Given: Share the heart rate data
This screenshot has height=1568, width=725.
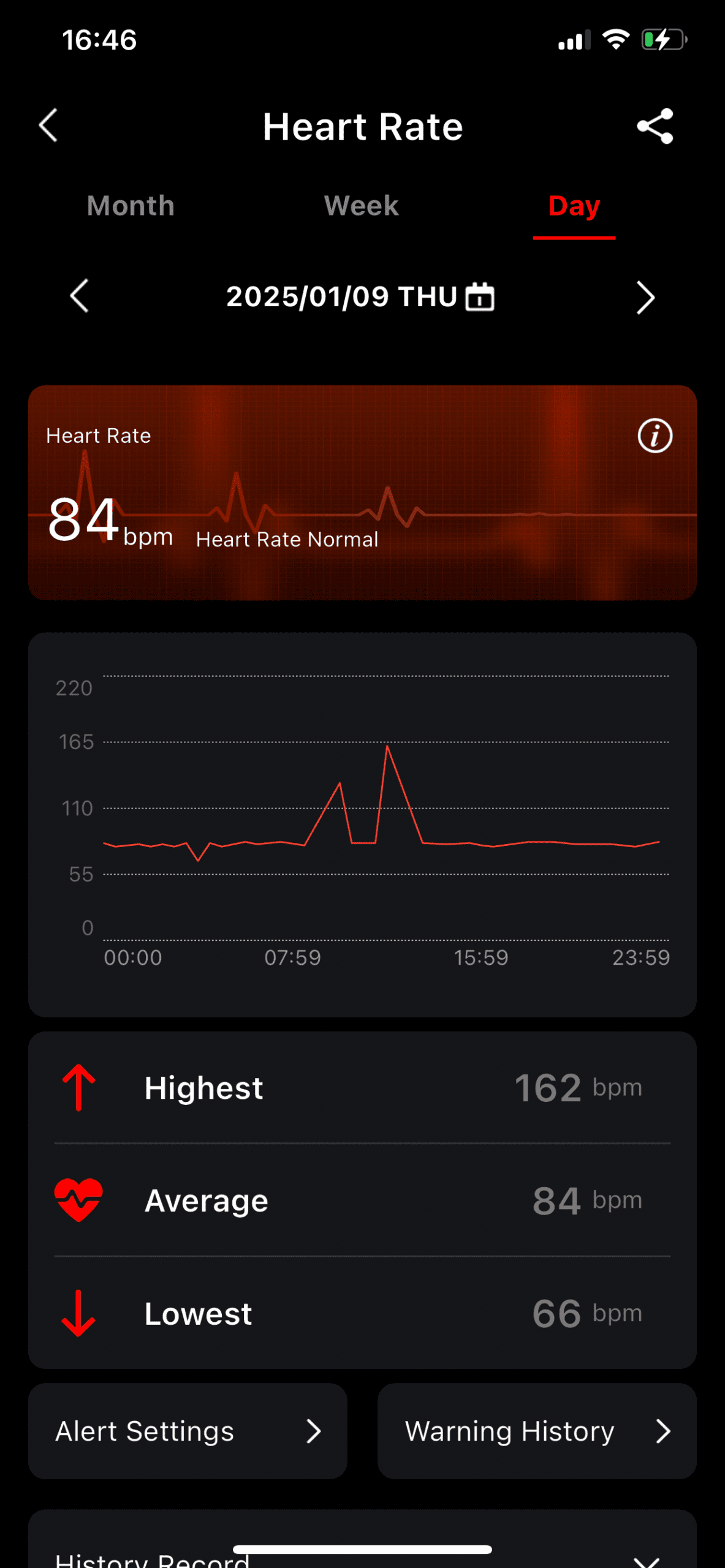Looking at the screenshot, I should click(x=655, y=126).
